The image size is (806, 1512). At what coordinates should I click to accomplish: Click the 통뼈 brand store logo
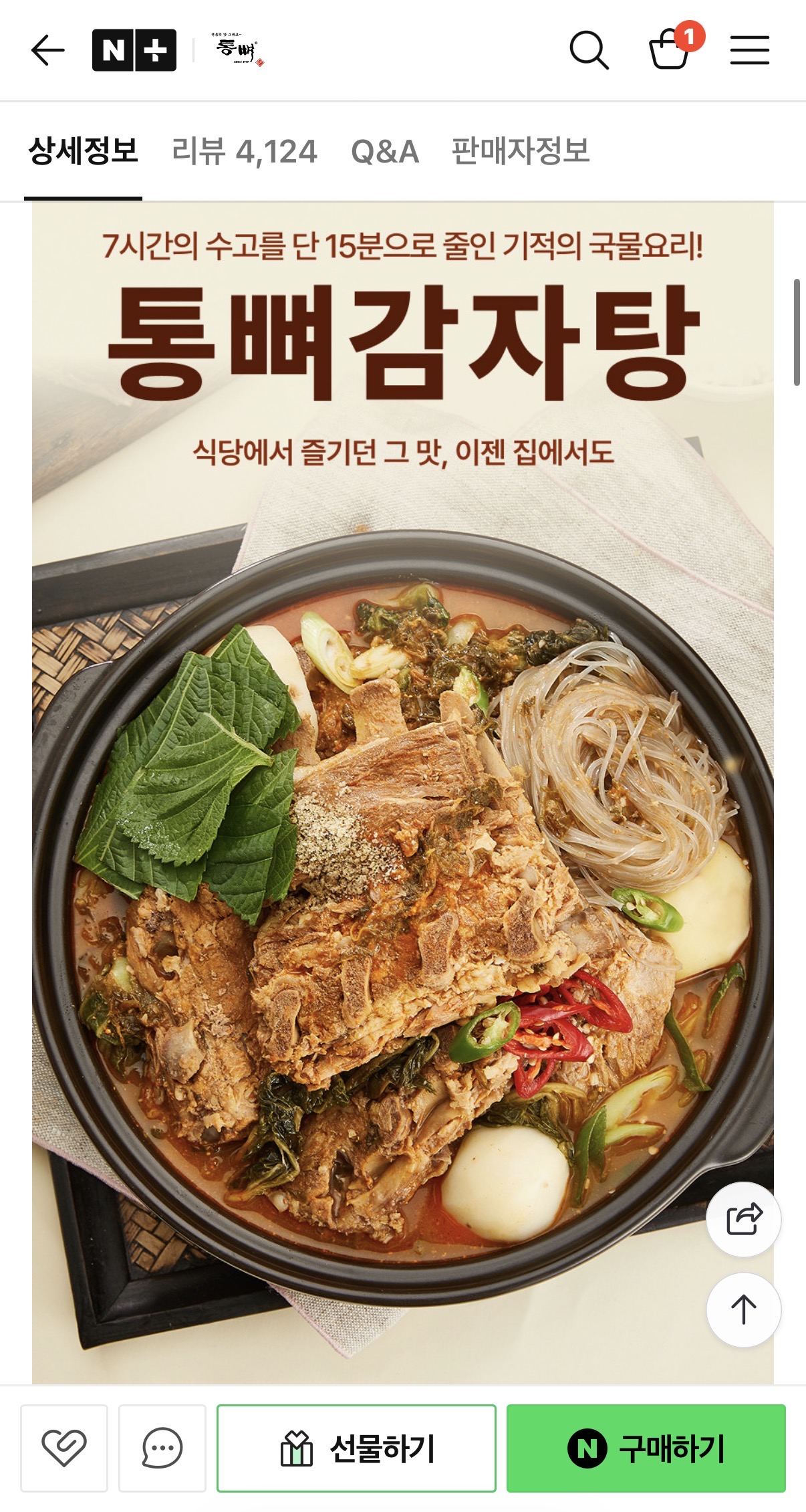[234, 47]
